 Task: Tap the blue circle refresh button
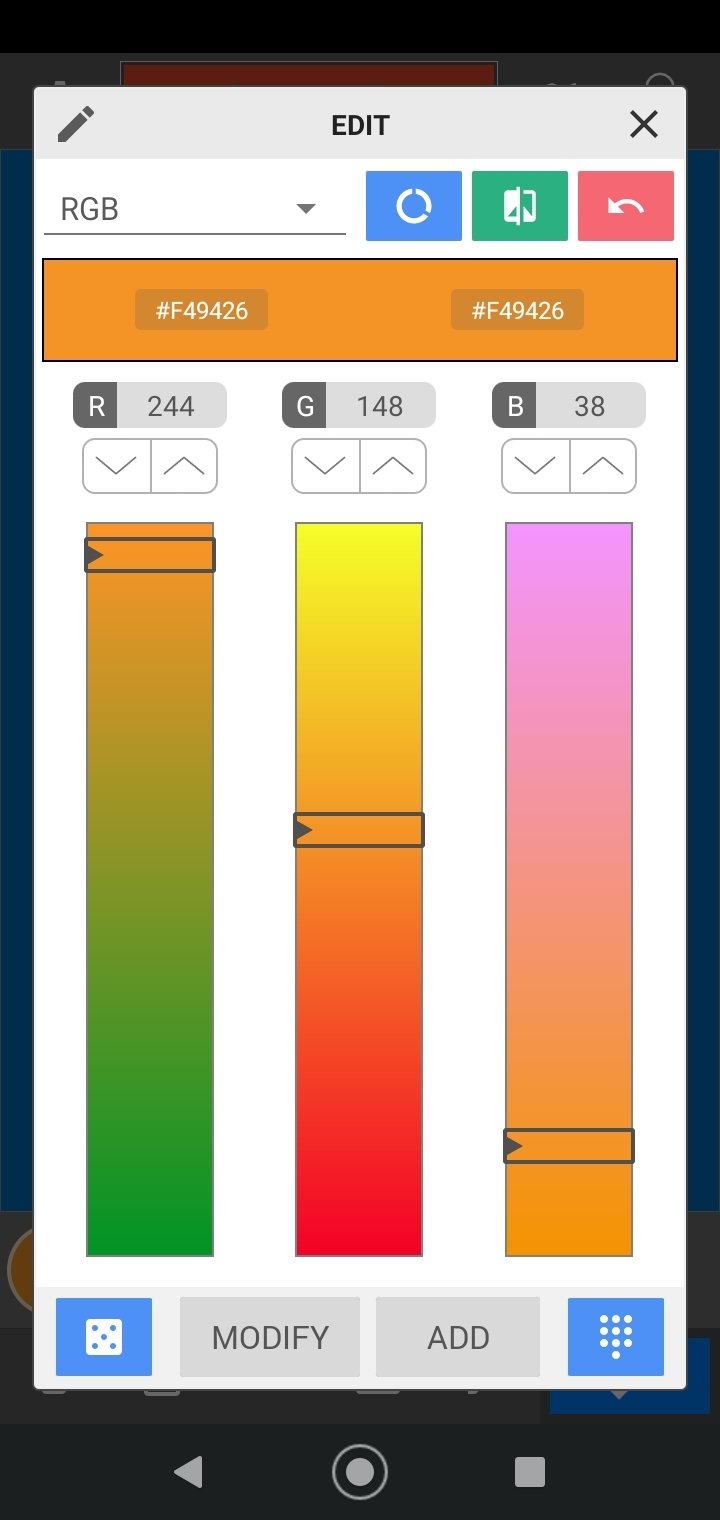(x=414, y=206)
